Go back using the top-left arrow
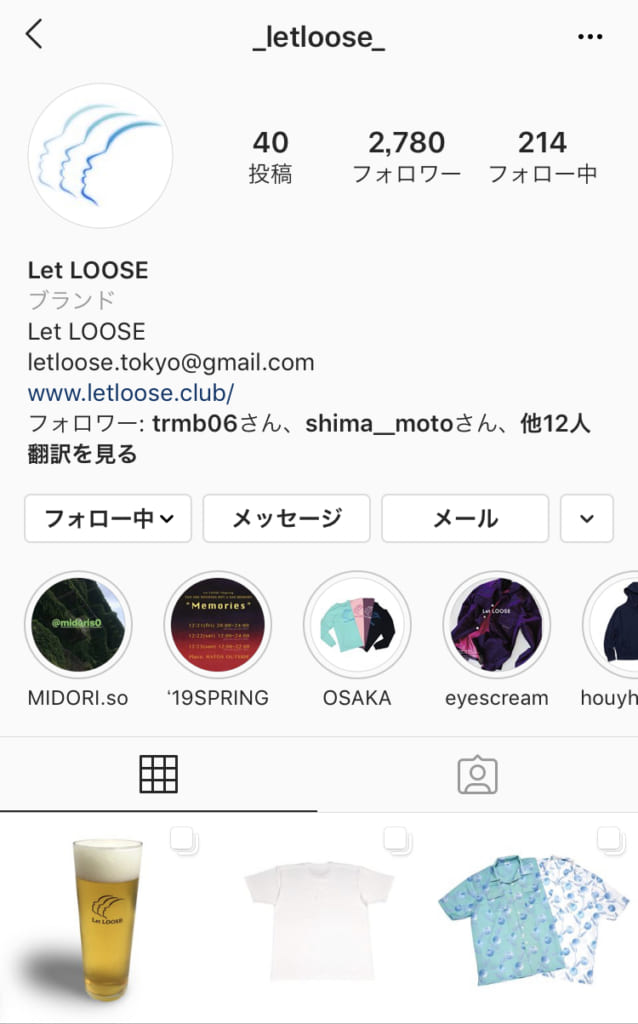Viewport: 638px width, 1024px height. 35,35
